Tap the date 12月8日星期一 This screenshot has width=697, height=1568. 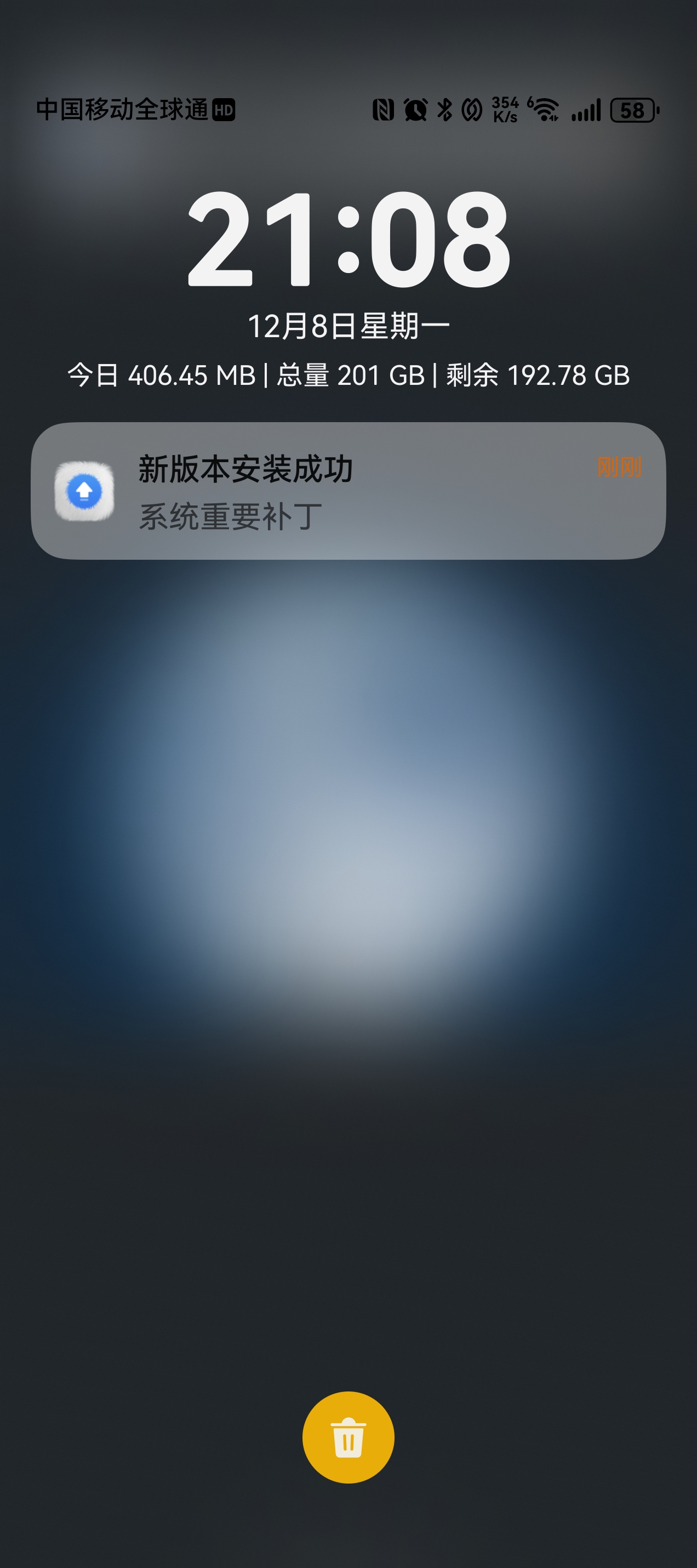348,325
